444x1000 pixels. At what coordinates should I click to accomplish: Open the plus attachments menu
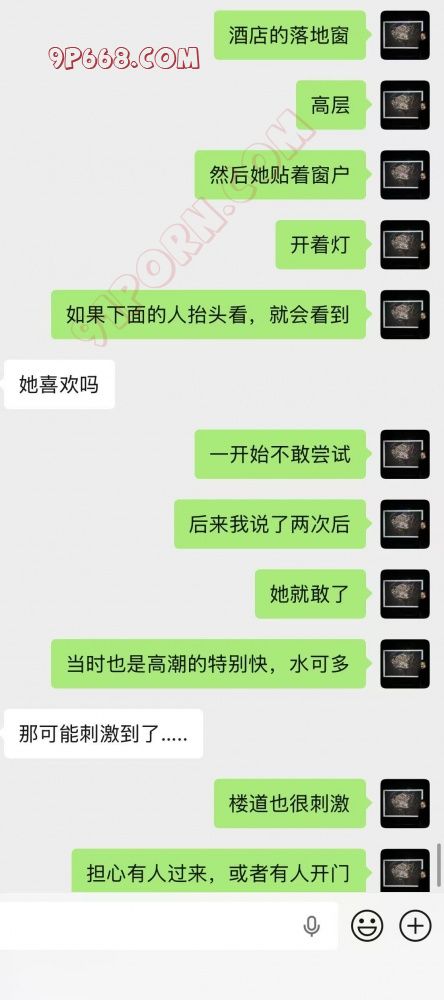click(415, 925)
